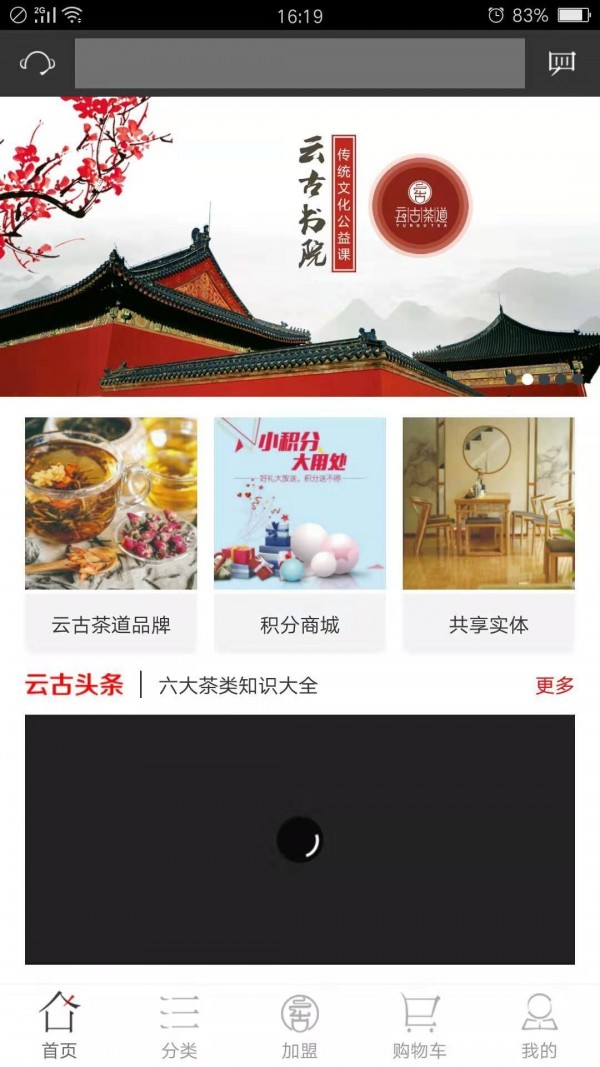Screen dimensions: 600x1067
Task: Open 购物车 tab
Action: [x=419, y=1026]
